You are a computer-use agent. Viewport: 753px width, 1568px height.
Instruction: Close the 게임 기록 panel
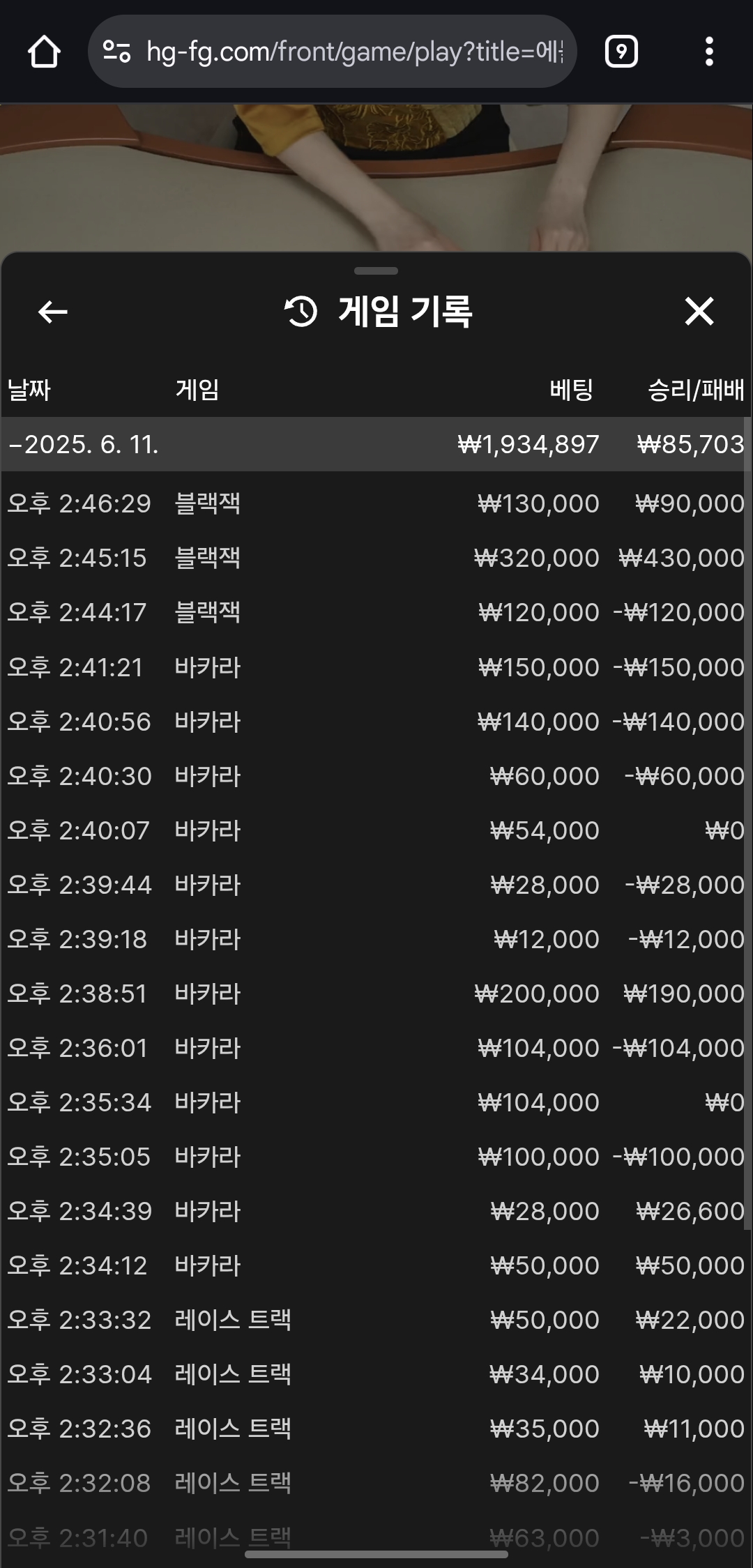pyautogui.click(x=699, y=311)
